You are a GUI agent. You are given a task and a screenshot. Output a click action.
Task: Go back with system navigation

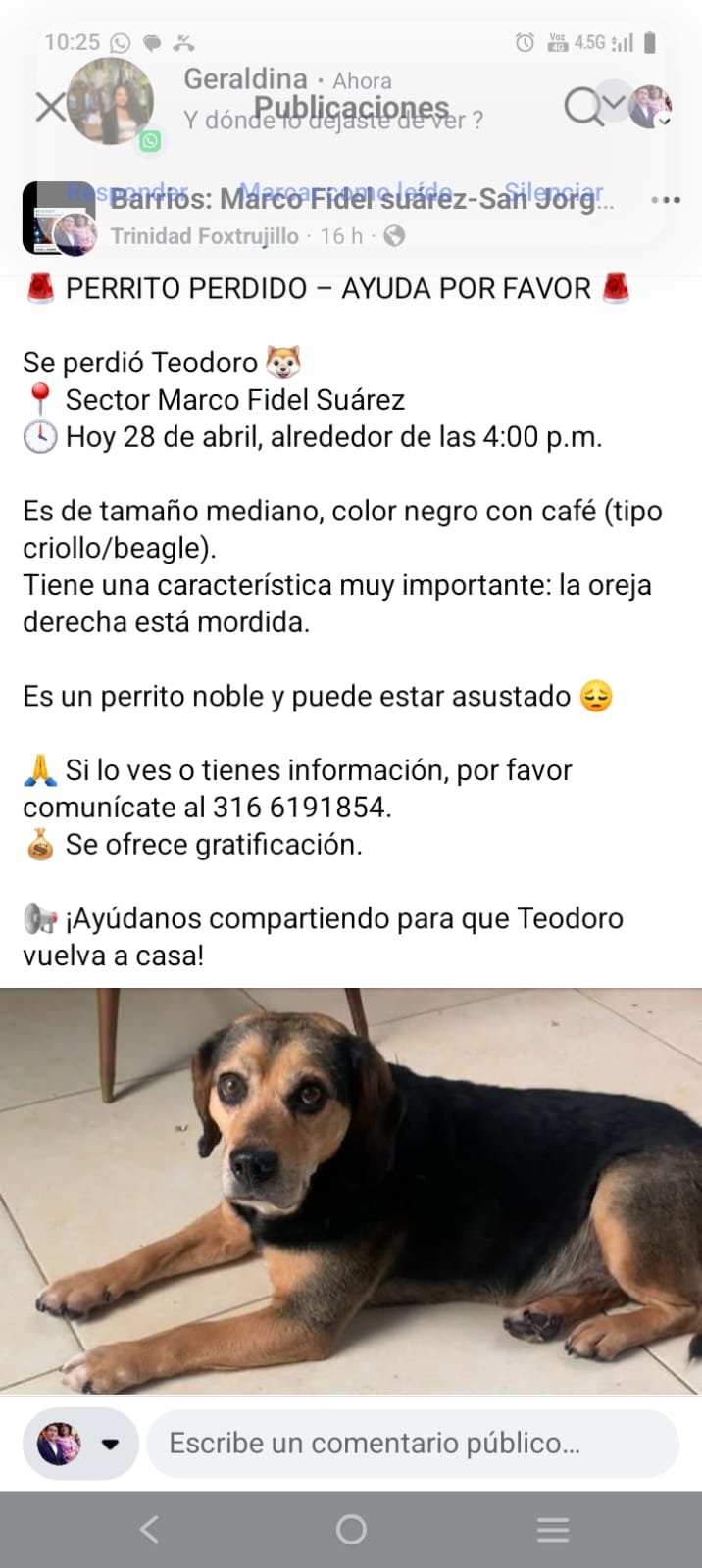click(149, 1529)
